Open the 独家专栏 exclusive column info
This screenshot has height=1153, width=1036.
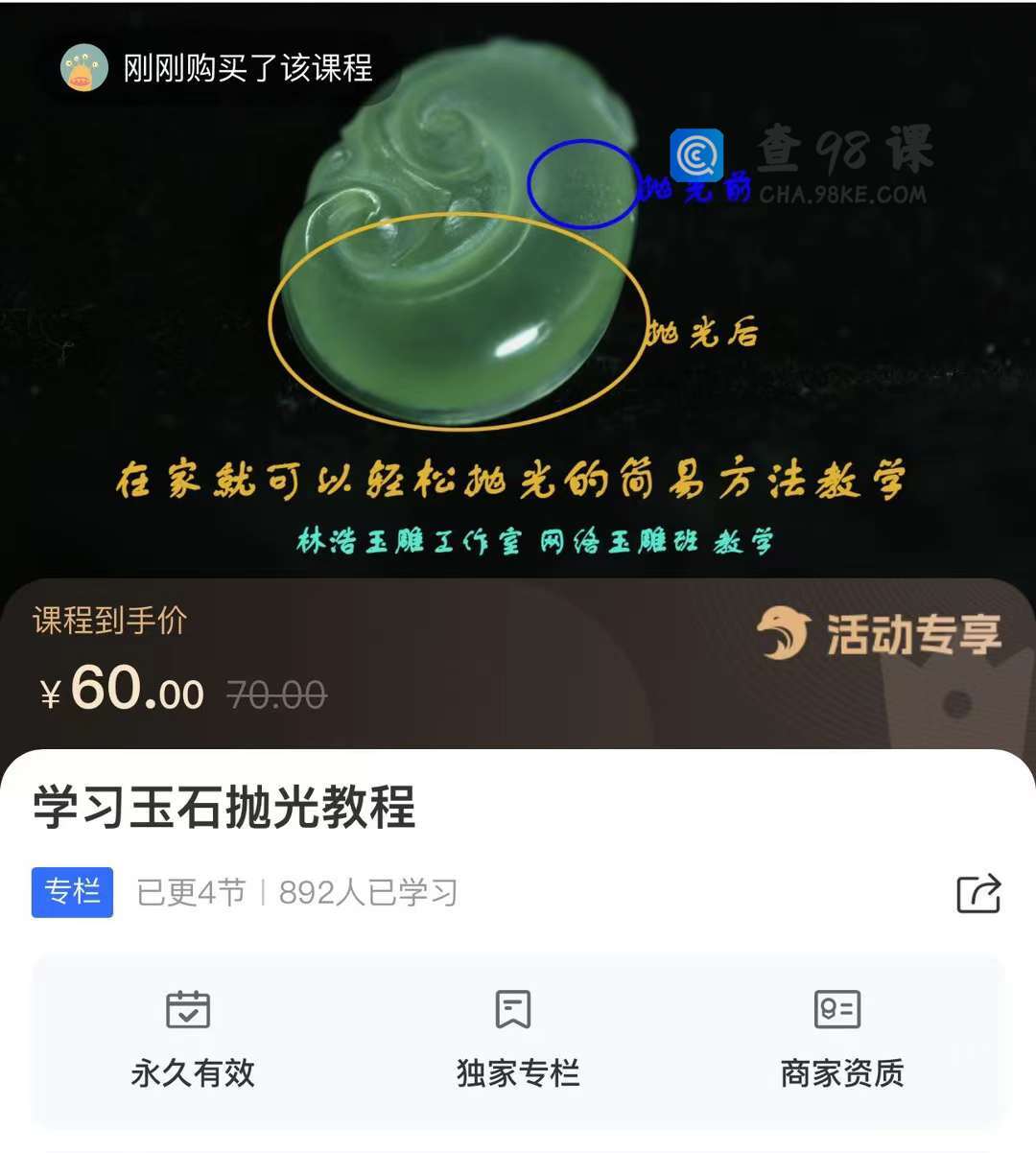[517, 1040]
